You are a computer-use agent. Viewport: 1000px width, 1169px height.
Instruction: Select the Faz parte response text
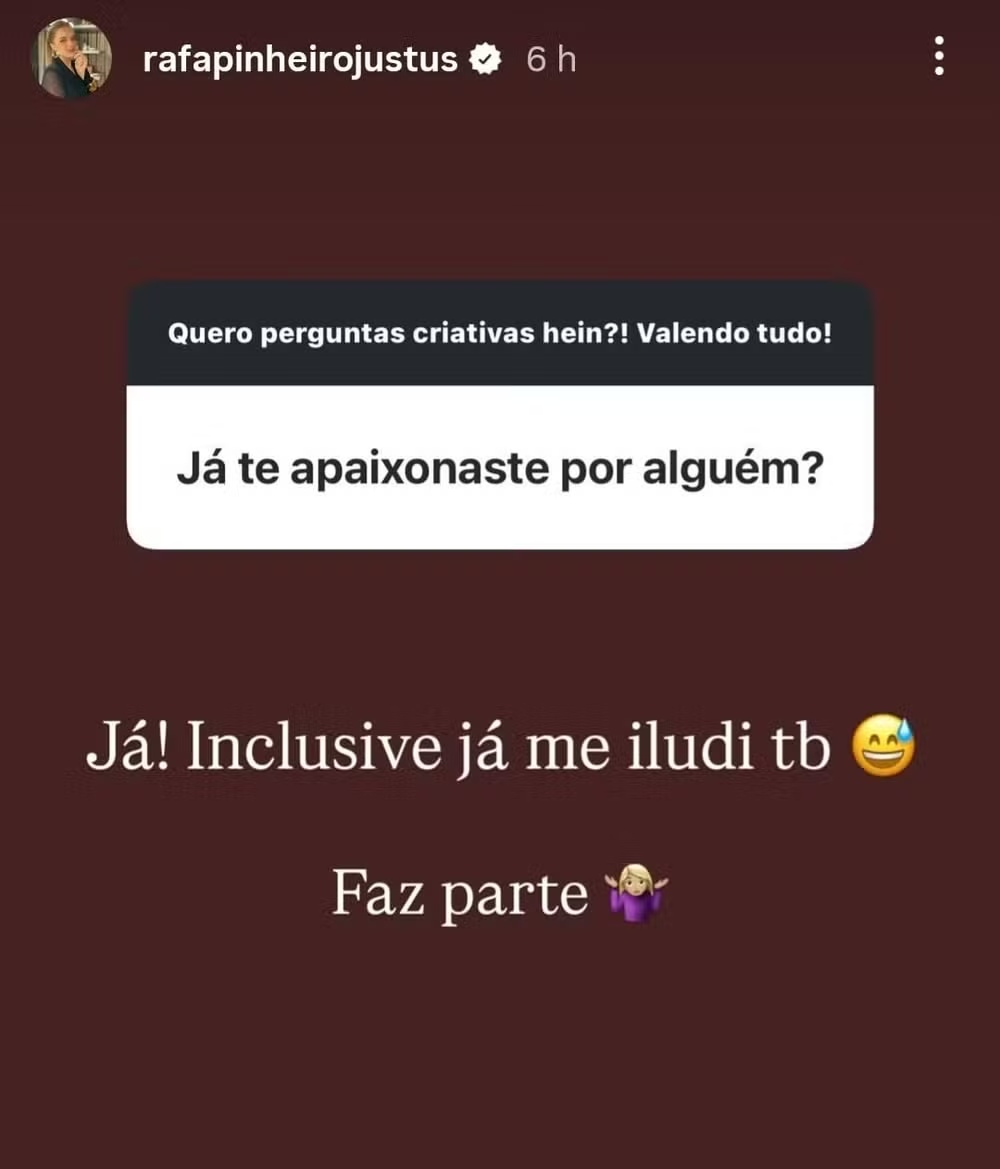(x=460, y=890)
